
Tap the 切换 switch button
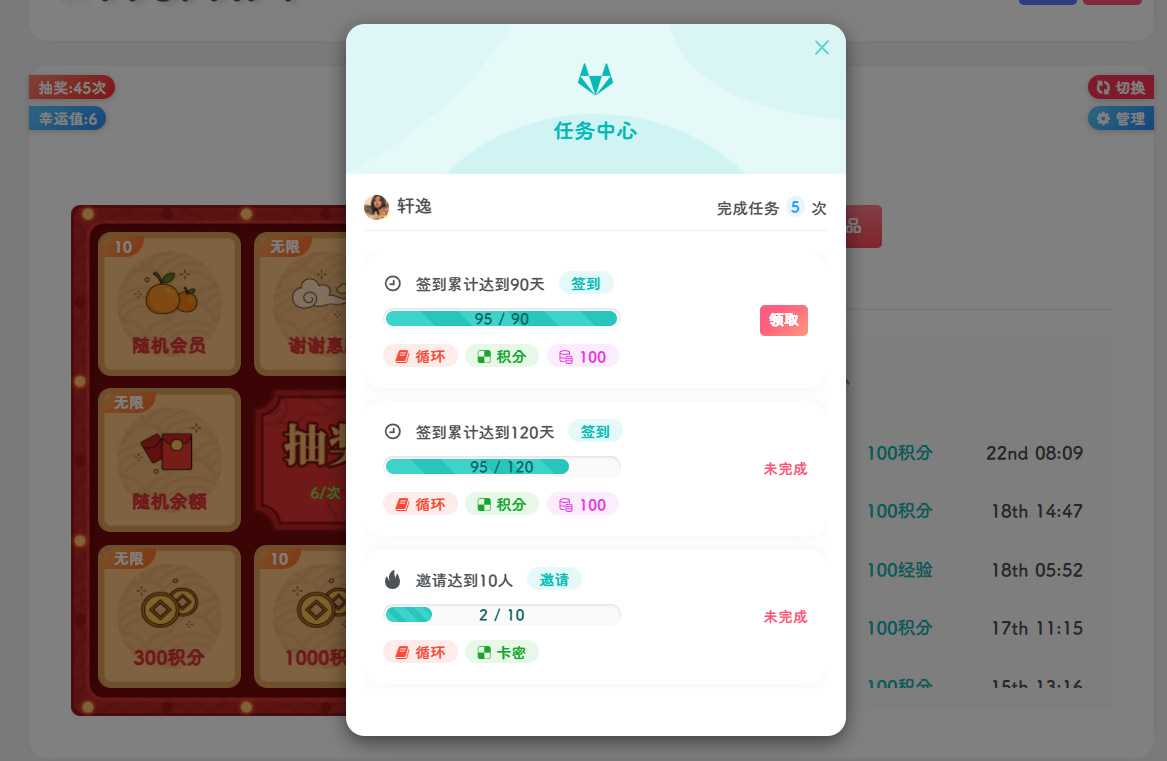pyautogui.click(x=1120, y=87)
